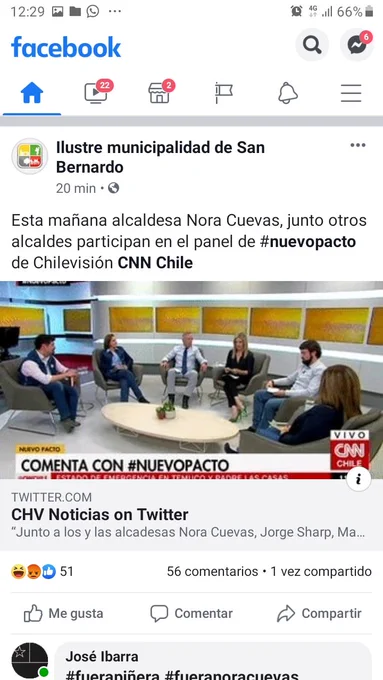Open the hamburger menu tab
The width and height of the screenshot is (383, 680).
351,93
